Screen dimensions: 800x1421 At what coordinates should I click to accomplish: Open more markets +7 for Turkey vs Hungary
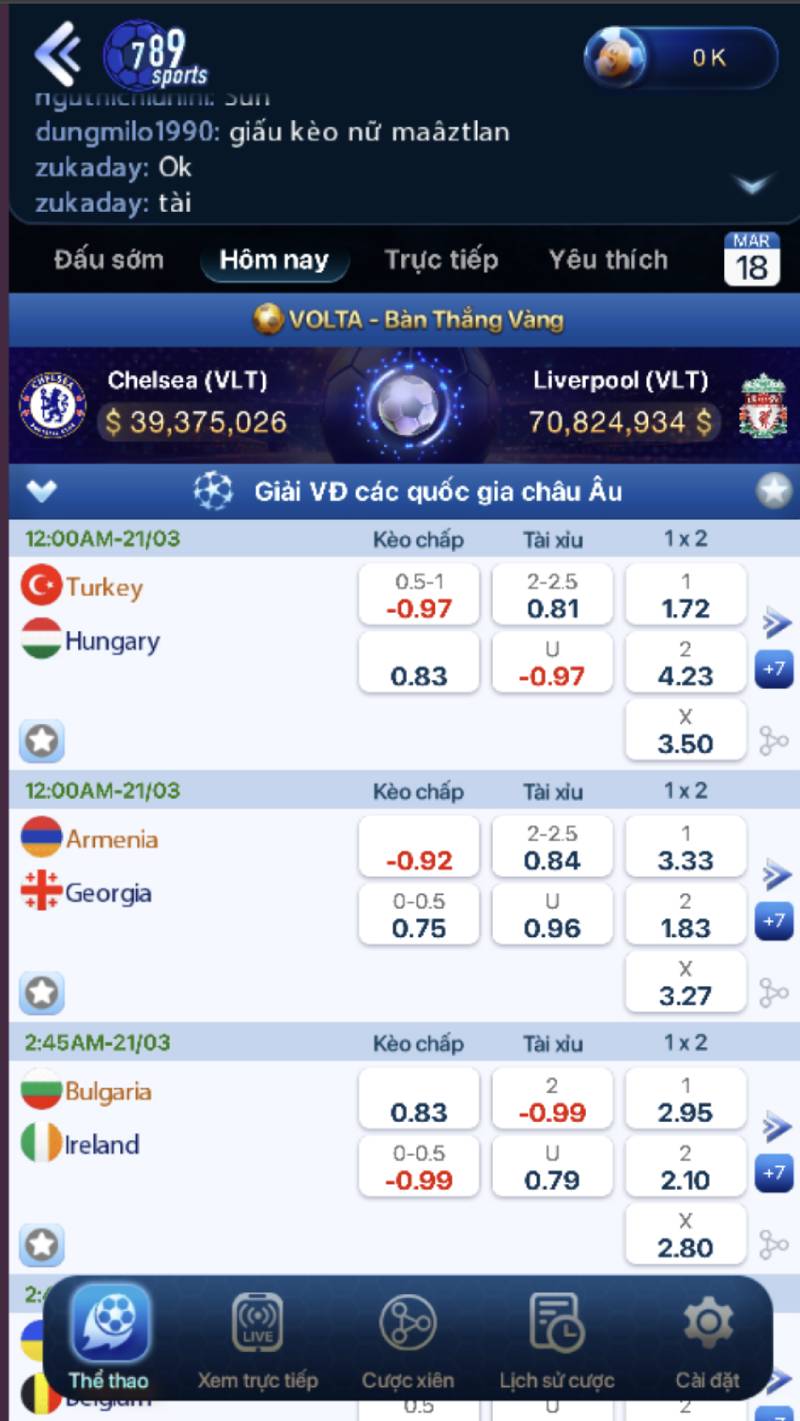[774, 669]
